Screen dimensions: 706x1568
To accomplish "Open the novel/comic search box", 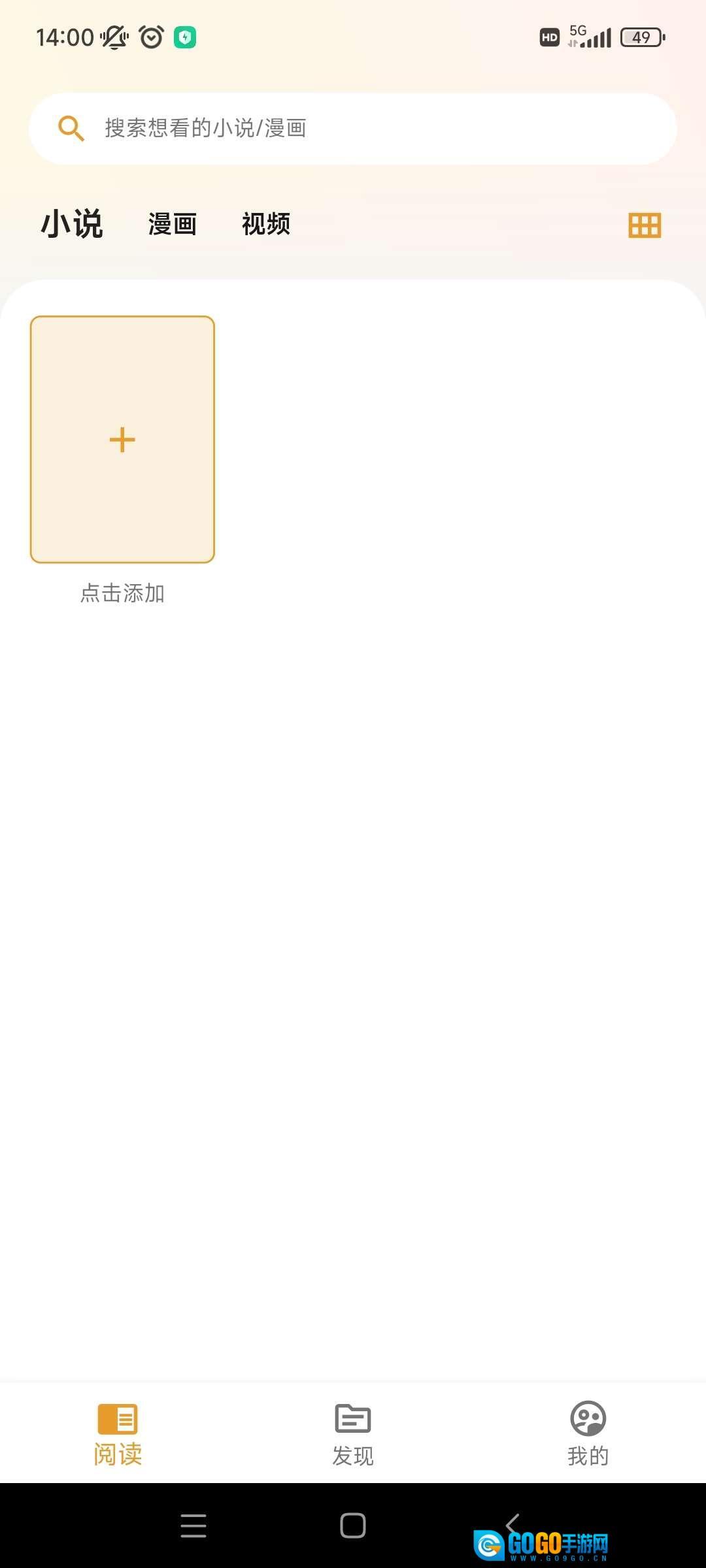I will pyautogui.click(x=353, y=129).
